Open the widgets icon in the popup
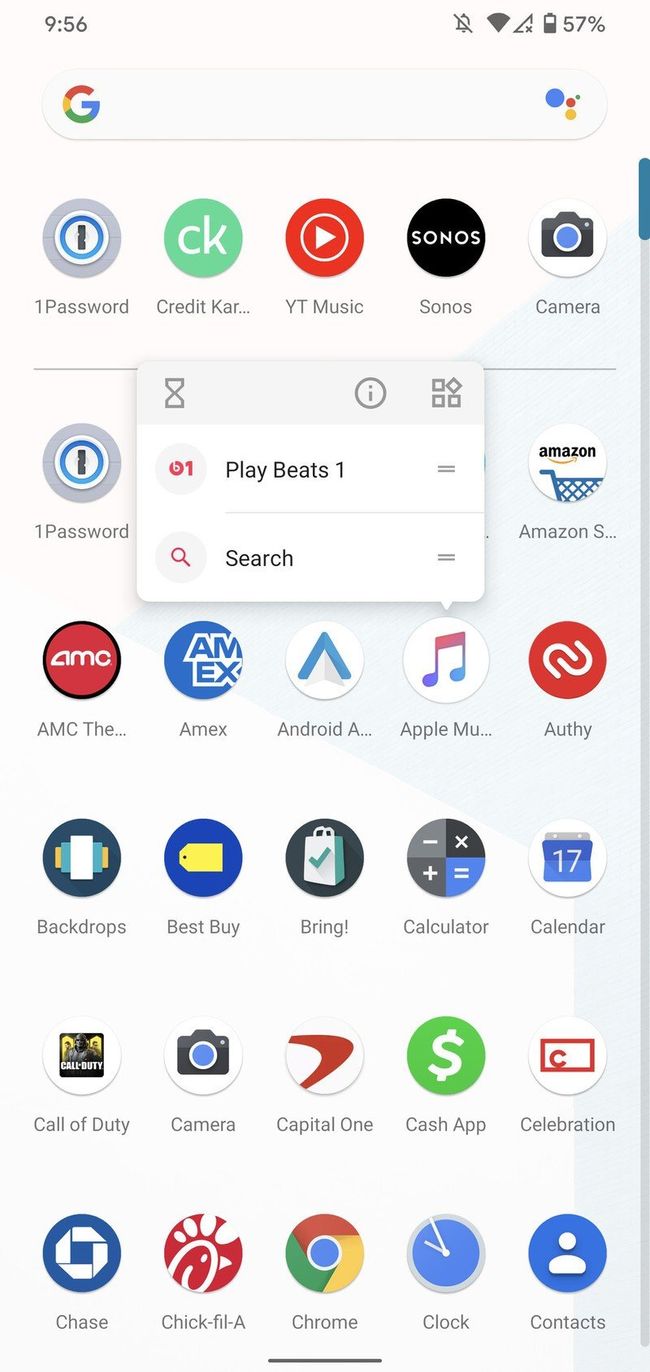This screenshot has height=1372, width=650. point(446,394)
